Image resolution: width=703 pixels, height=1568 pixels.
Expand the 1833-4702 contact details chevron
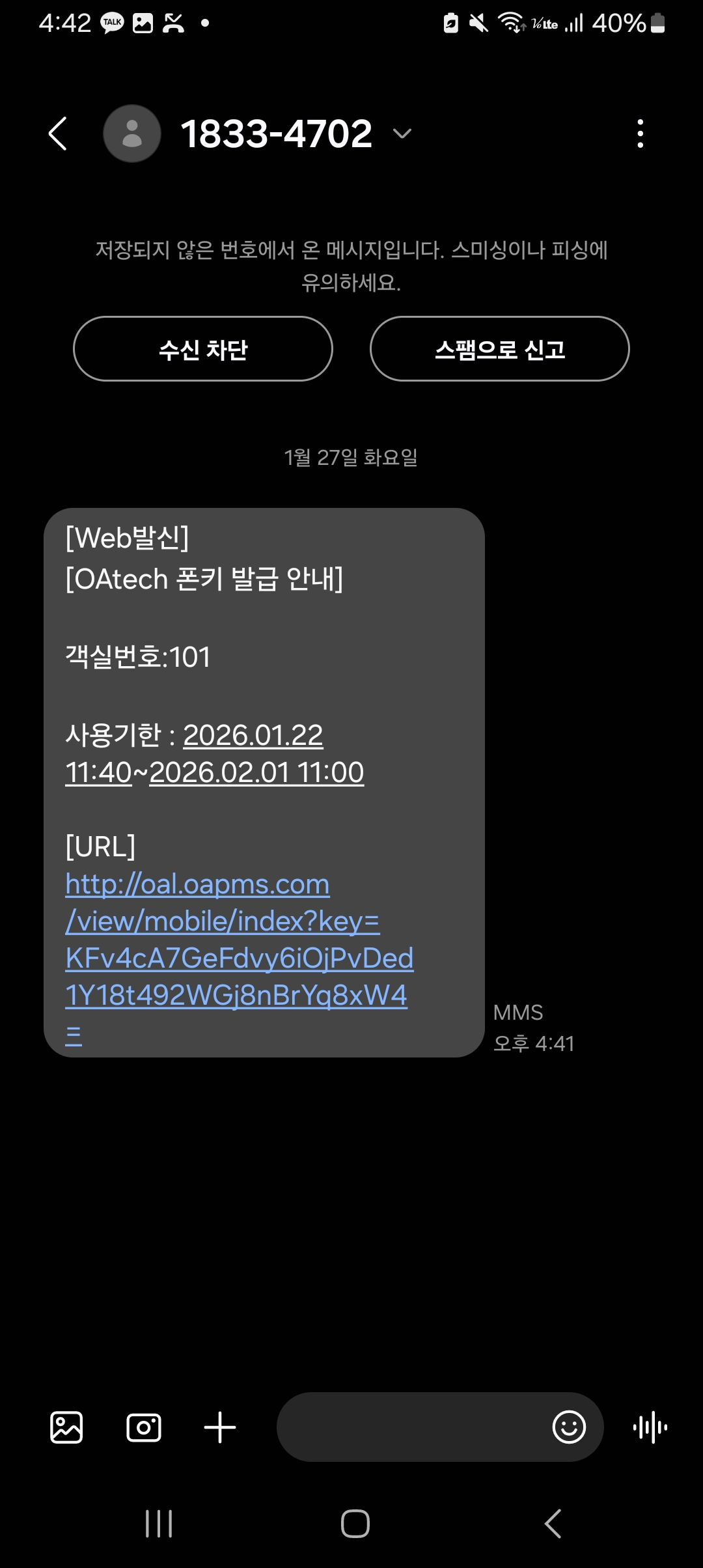pos(402,134)
